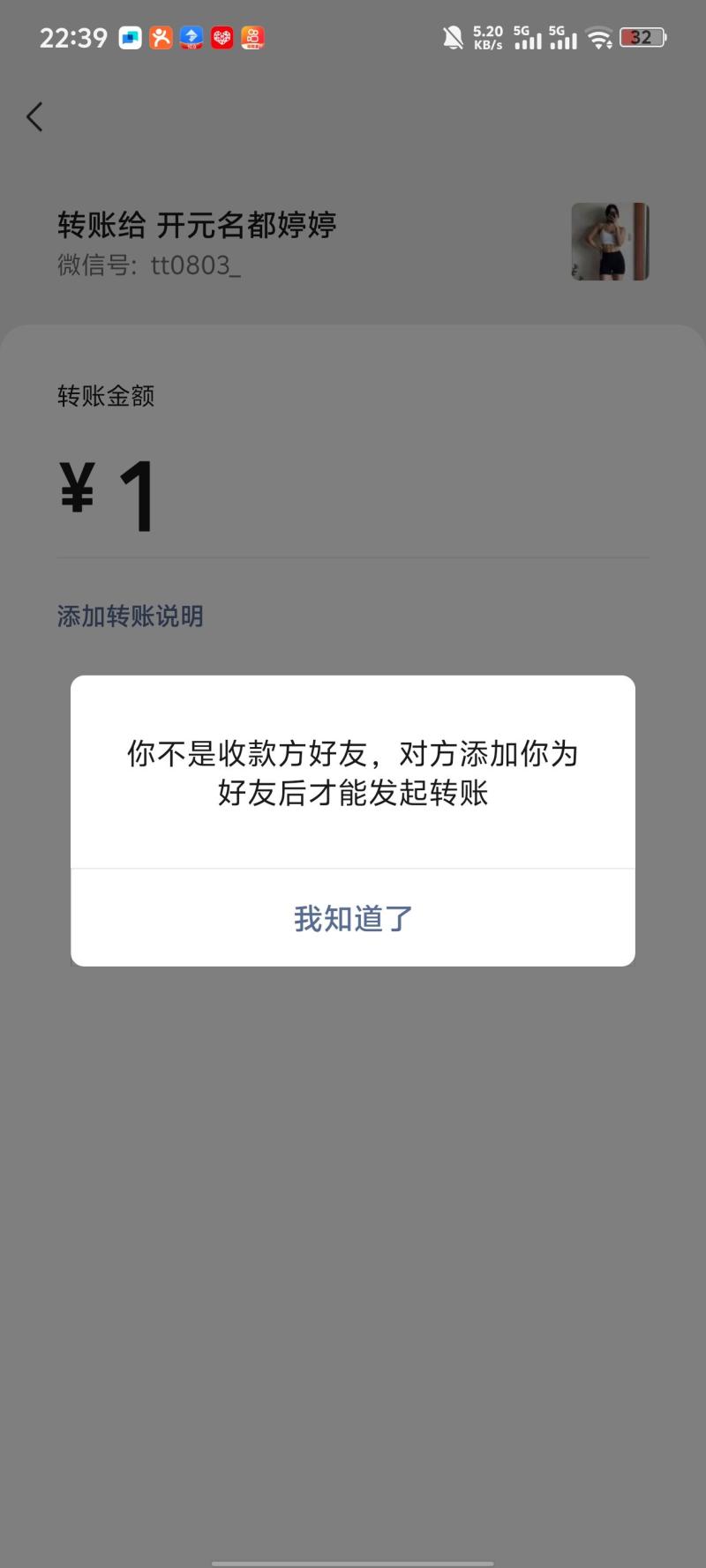Edit the transfer amount field
Viewport: 706px width, 1568px height.
point(353,496)
